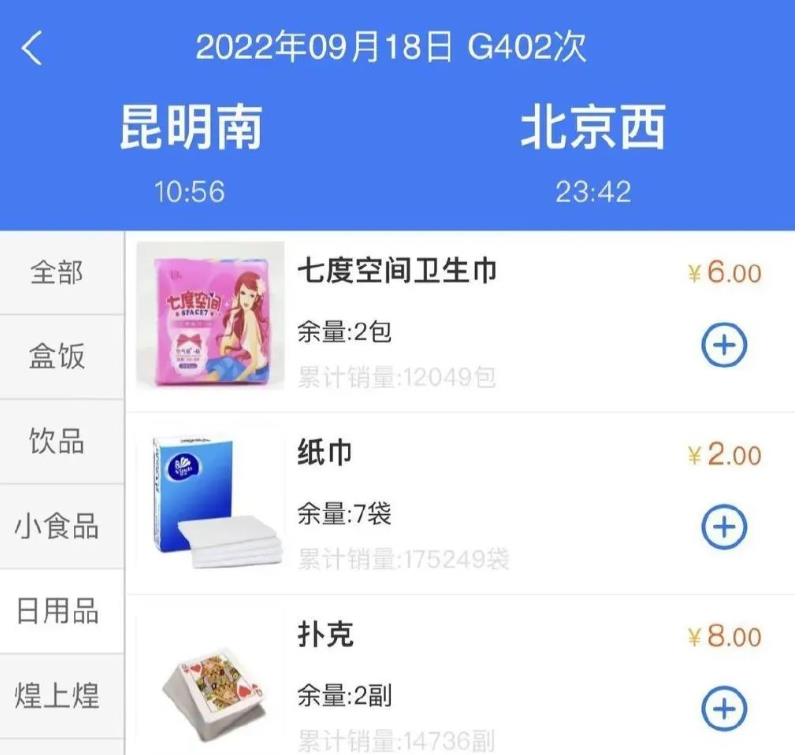This screenshot has width=809, height=755.
Task: Select the 盒饭 category
Action: pos(57,356)
